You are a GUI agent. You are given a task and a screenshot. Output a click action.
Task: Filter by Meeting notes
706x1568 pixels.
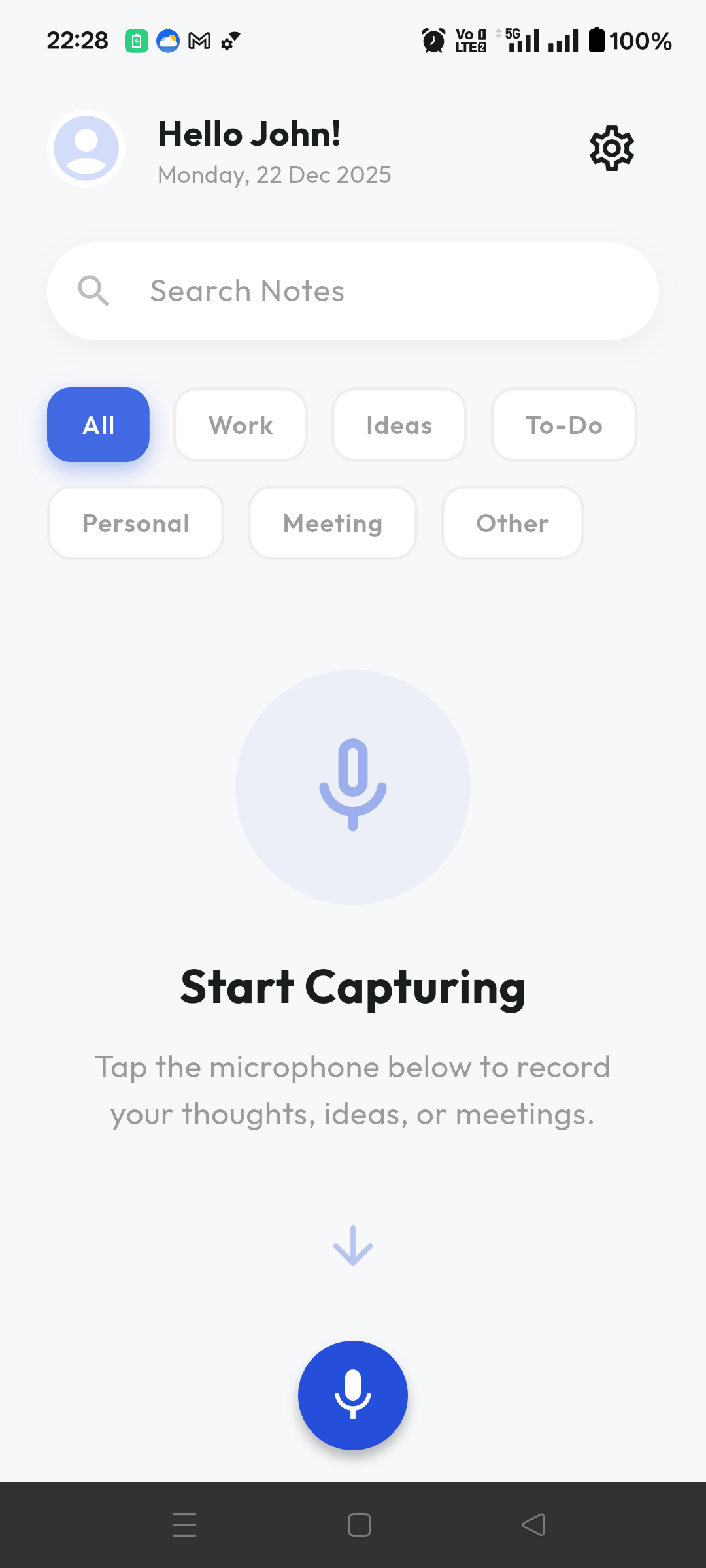(x=333, y=523)
